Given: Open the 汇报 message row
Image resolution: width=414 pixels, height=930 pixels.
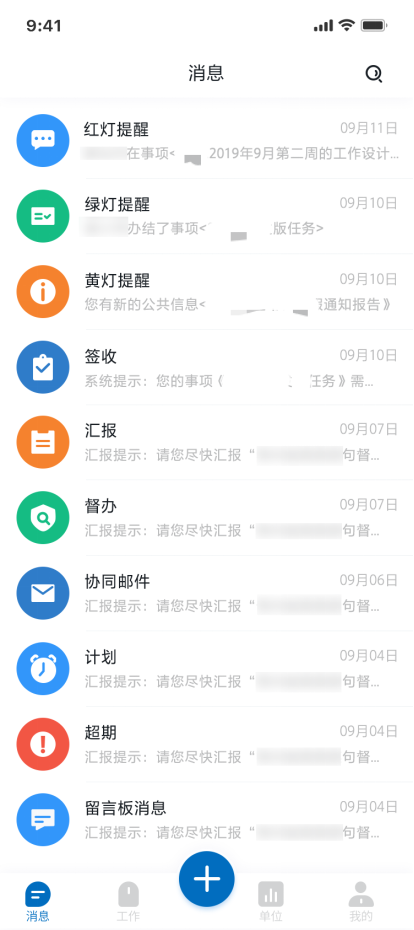Looking at the screenshot, I should pos(207,442).
